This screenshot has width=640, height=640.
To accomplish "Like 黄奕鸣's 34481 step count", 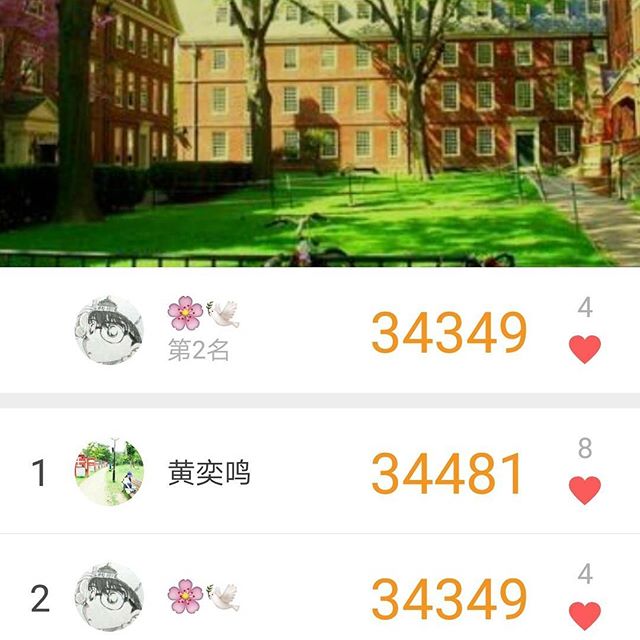I will click(x=584, y=489).
